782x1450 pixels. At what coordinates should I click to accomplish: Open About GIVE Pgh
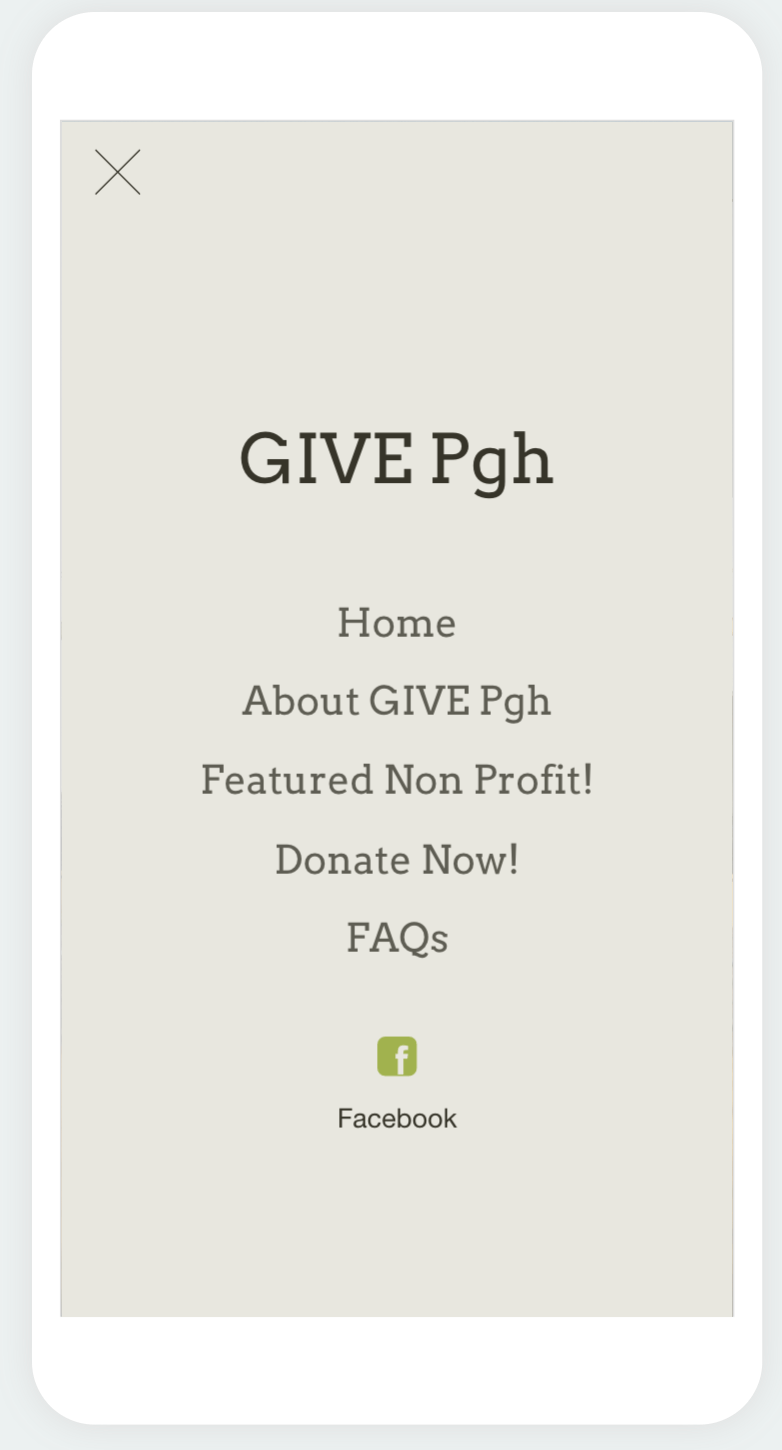click(397, 701)
